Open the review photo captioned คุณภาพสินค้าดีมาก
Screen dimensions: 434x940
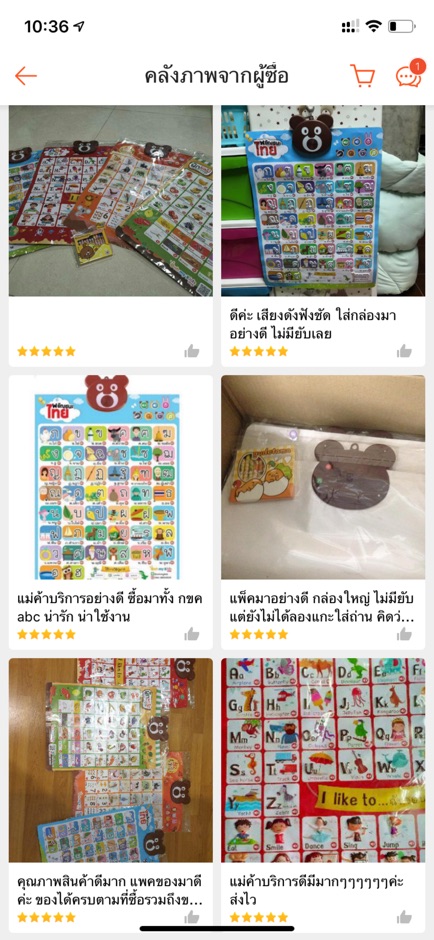(x=110, y=760)
